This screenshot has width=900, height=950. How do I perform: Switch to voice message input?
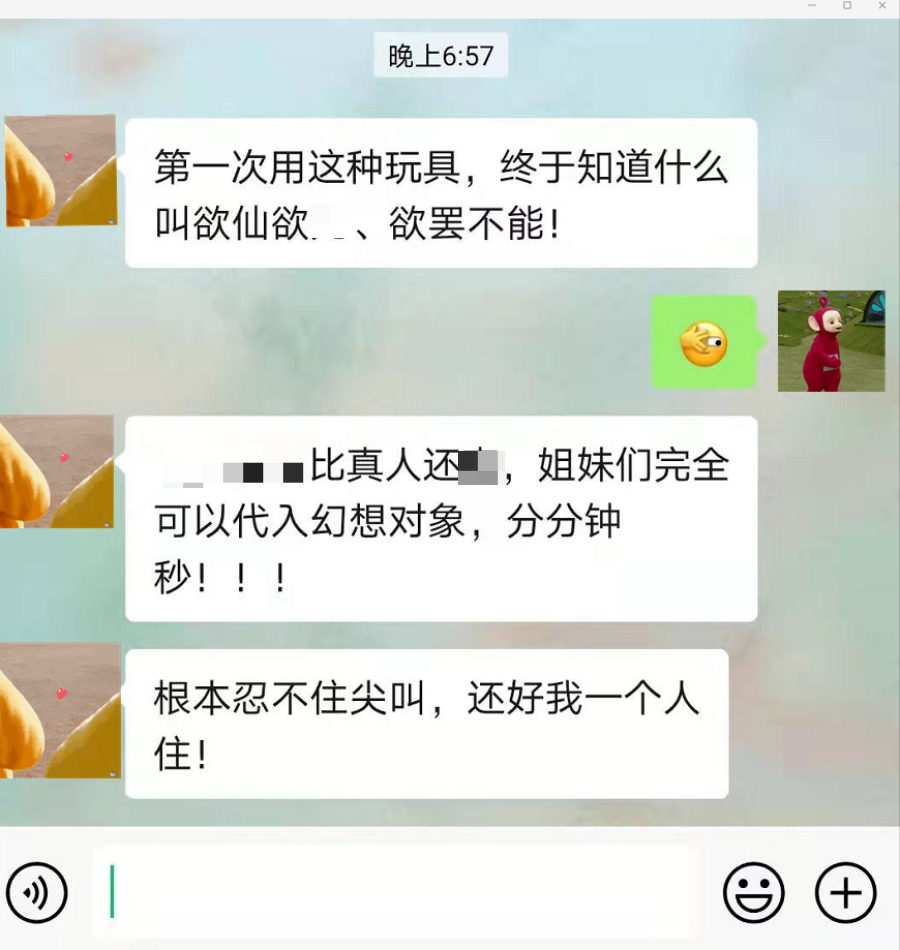click(x=37, y=892)
